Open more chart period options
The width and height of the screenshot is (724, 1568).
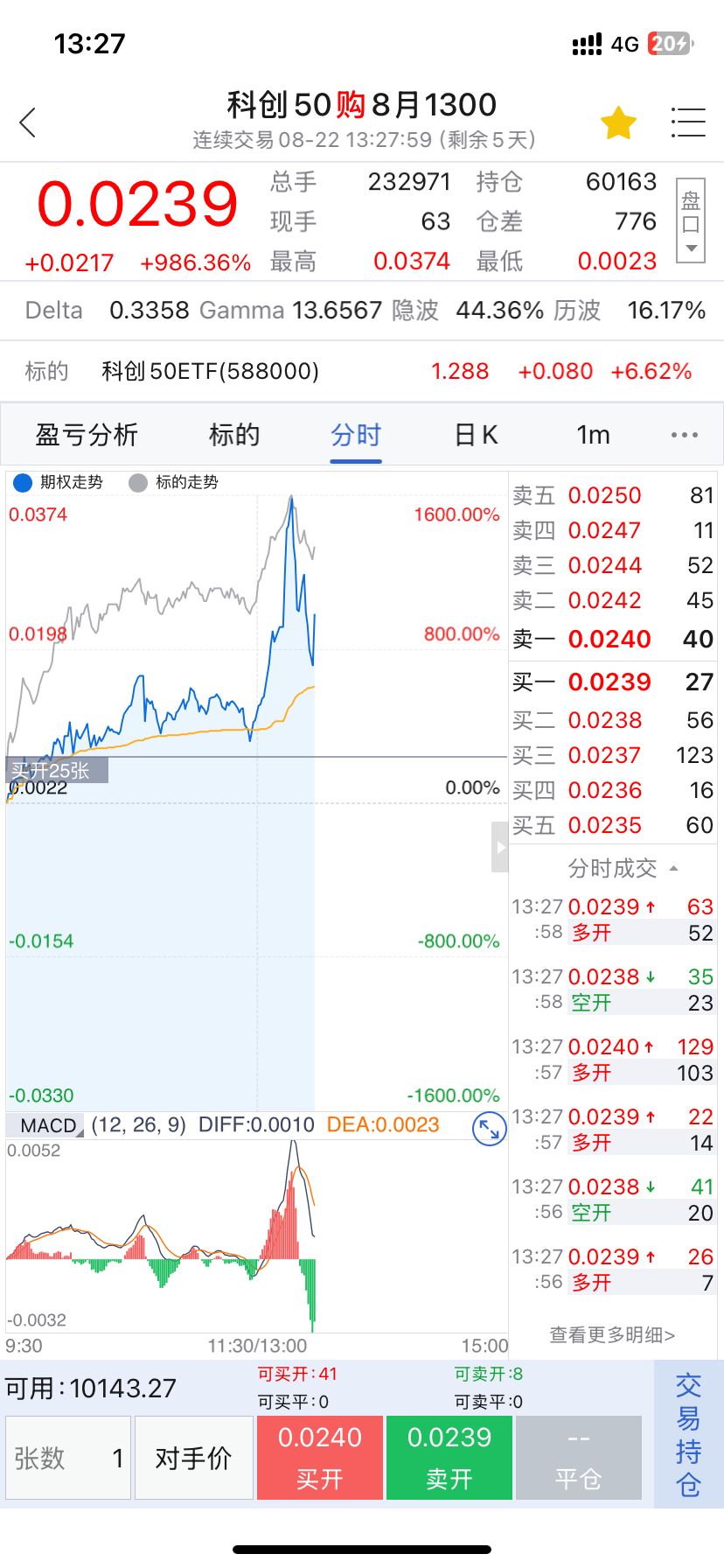(685, 435)
